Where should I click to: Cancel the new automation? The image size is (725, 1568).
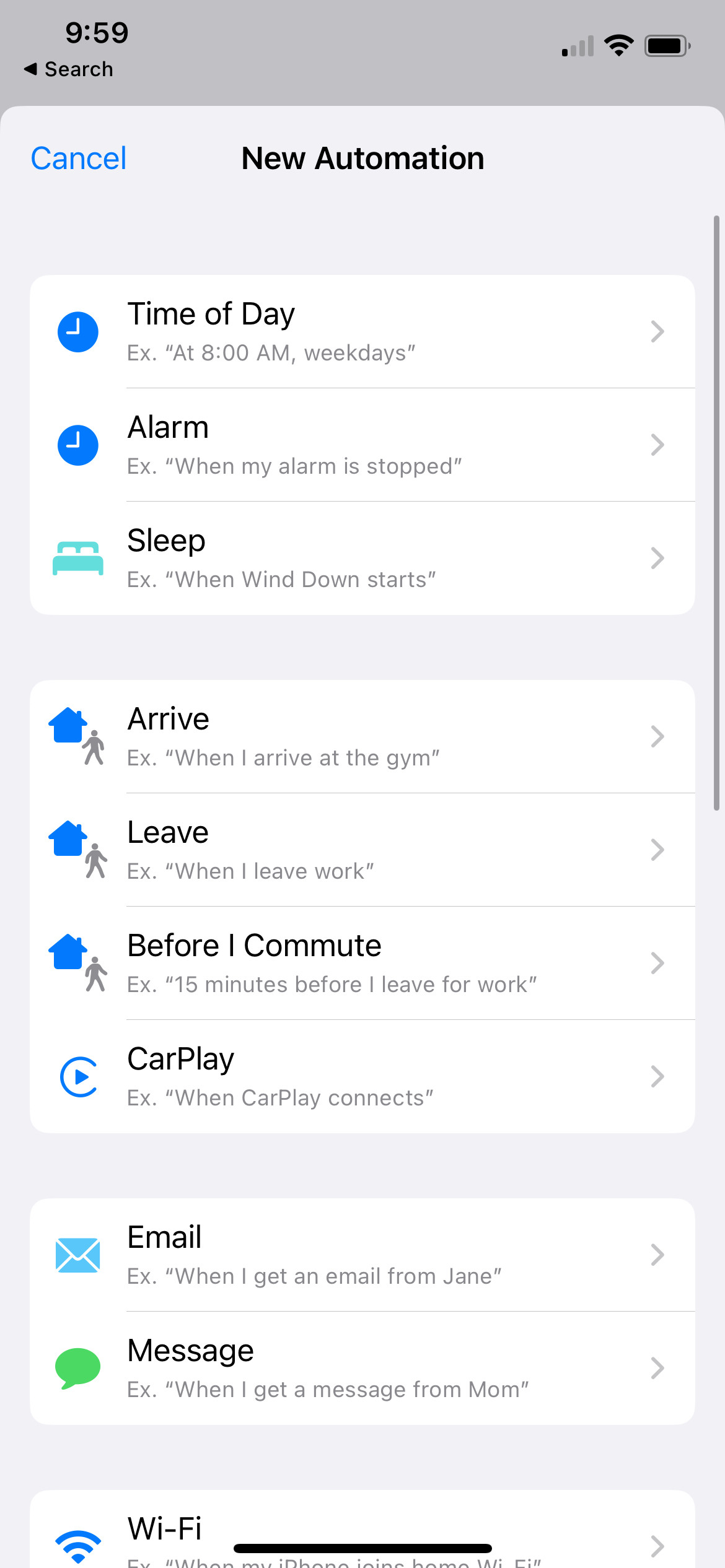pyautogui.click(x=79, y=159)
